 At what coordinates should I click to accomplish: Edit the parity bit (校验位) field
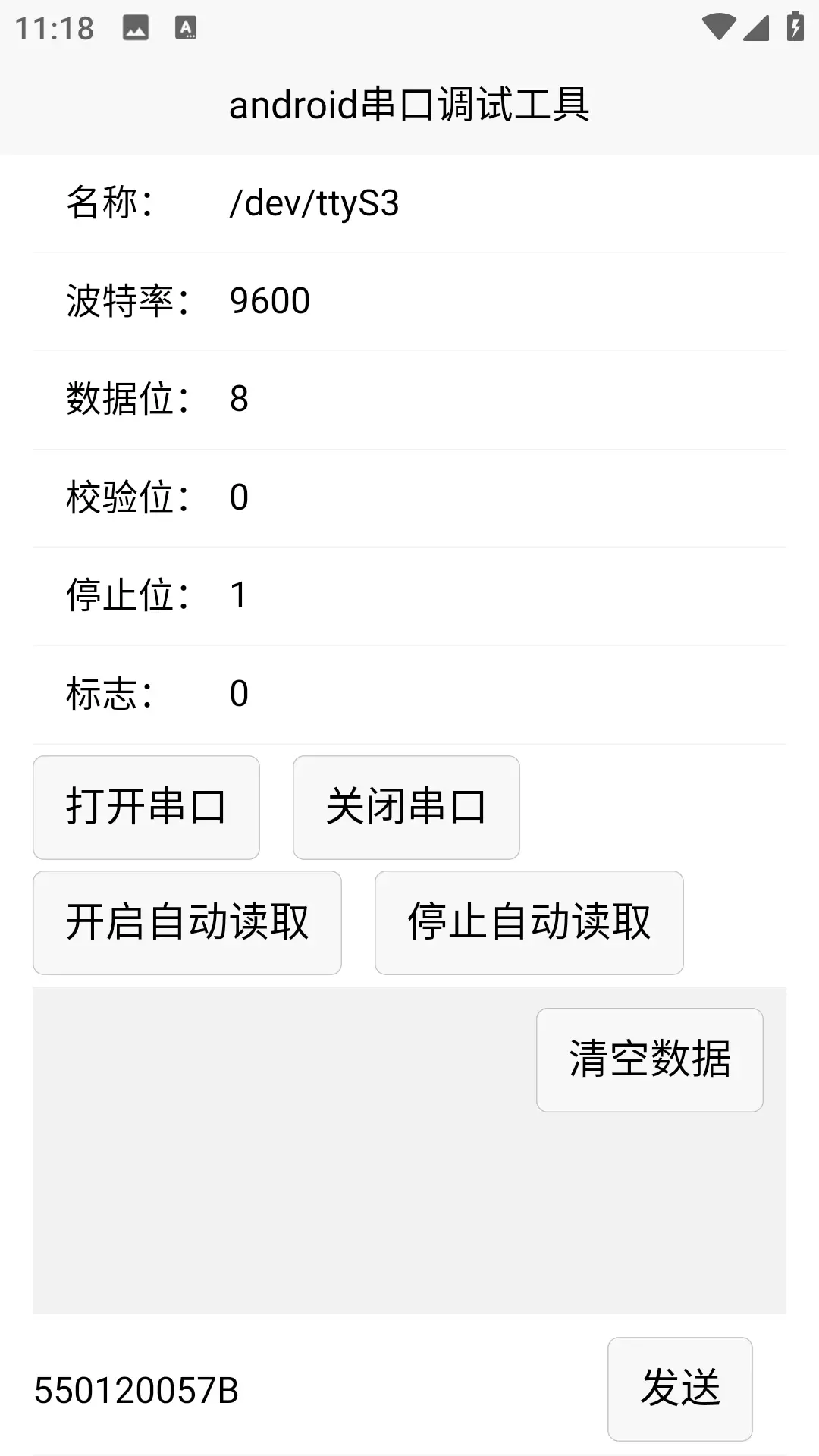(x=240, y=497)
